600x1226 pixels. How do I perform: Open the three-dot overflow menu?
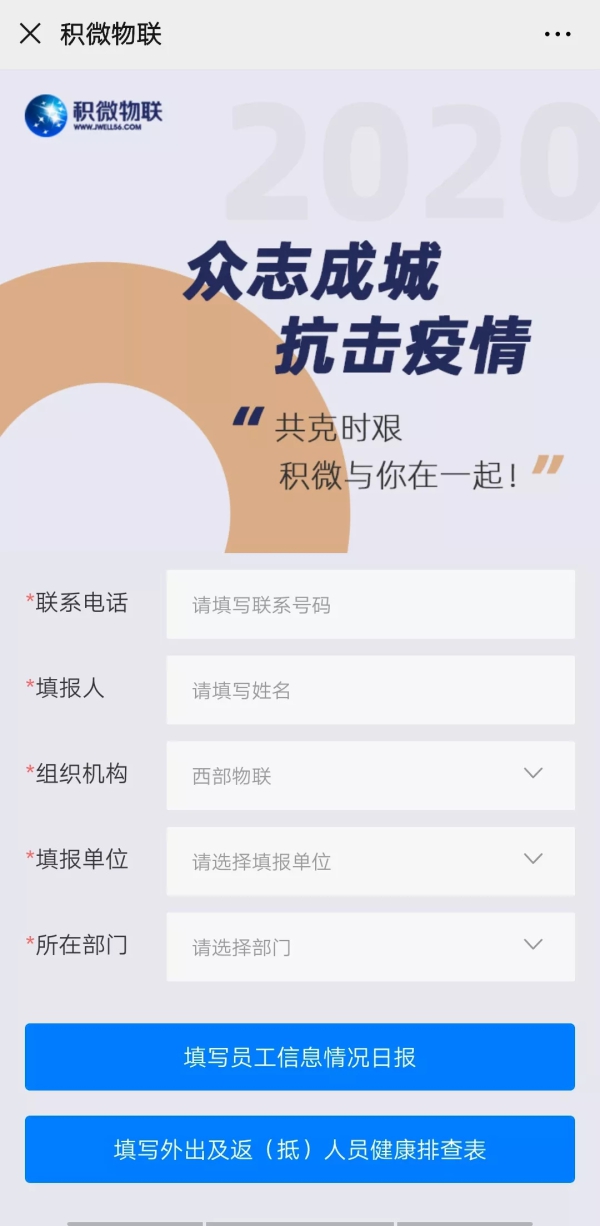[x=557, y=34]
